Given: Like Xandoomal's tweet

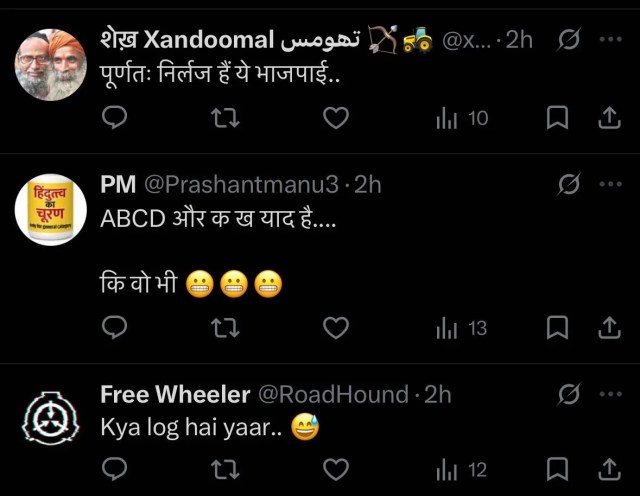Looking at the screenshot, I should (x=337, y=119).
